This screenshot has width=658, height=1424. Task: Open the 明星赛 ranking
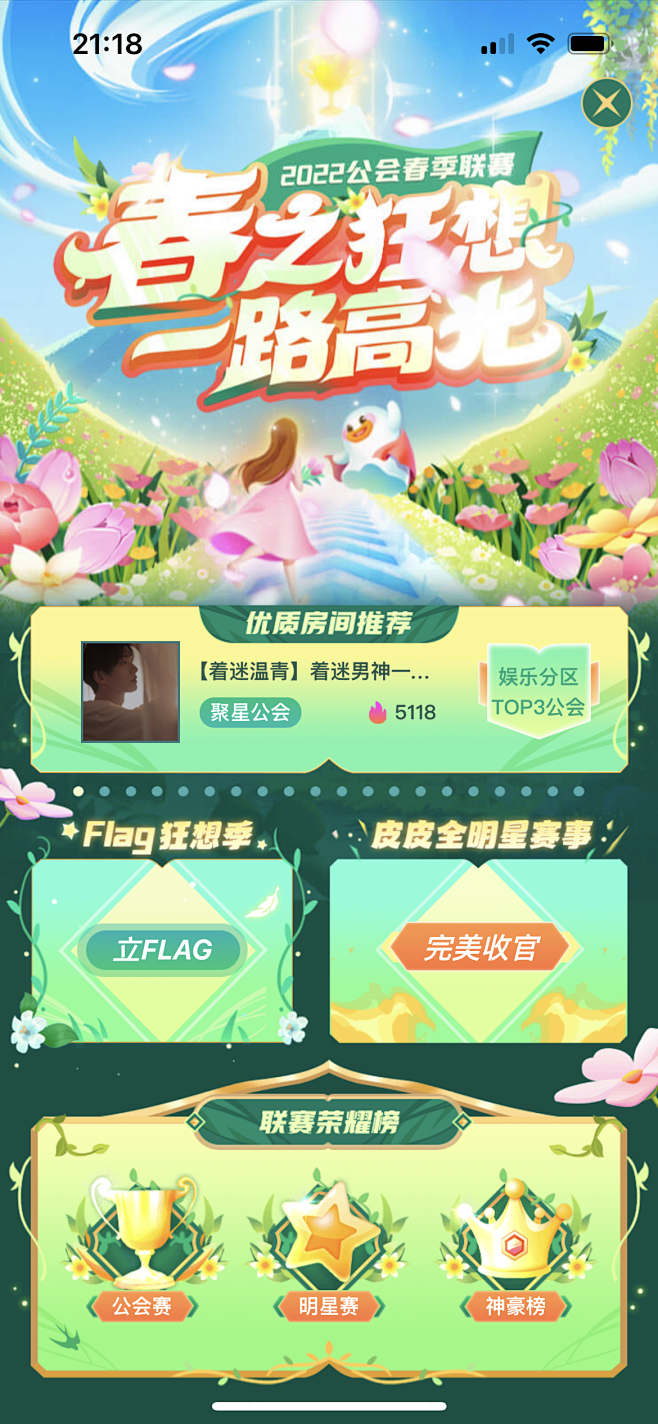point(329,1306)
